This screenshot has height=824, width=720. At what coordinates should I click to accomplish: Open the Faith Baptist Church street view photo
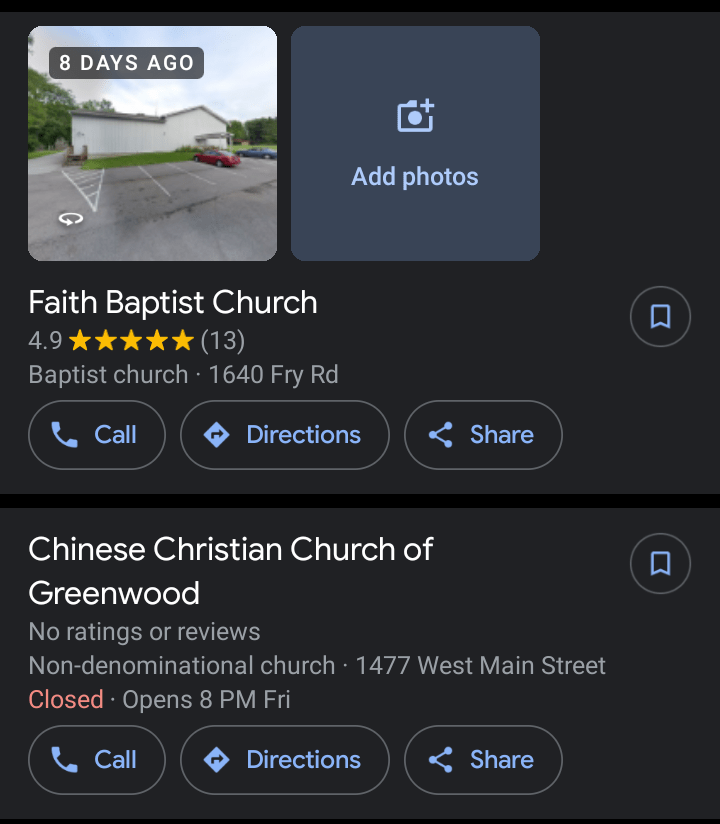tap(152, 143)
